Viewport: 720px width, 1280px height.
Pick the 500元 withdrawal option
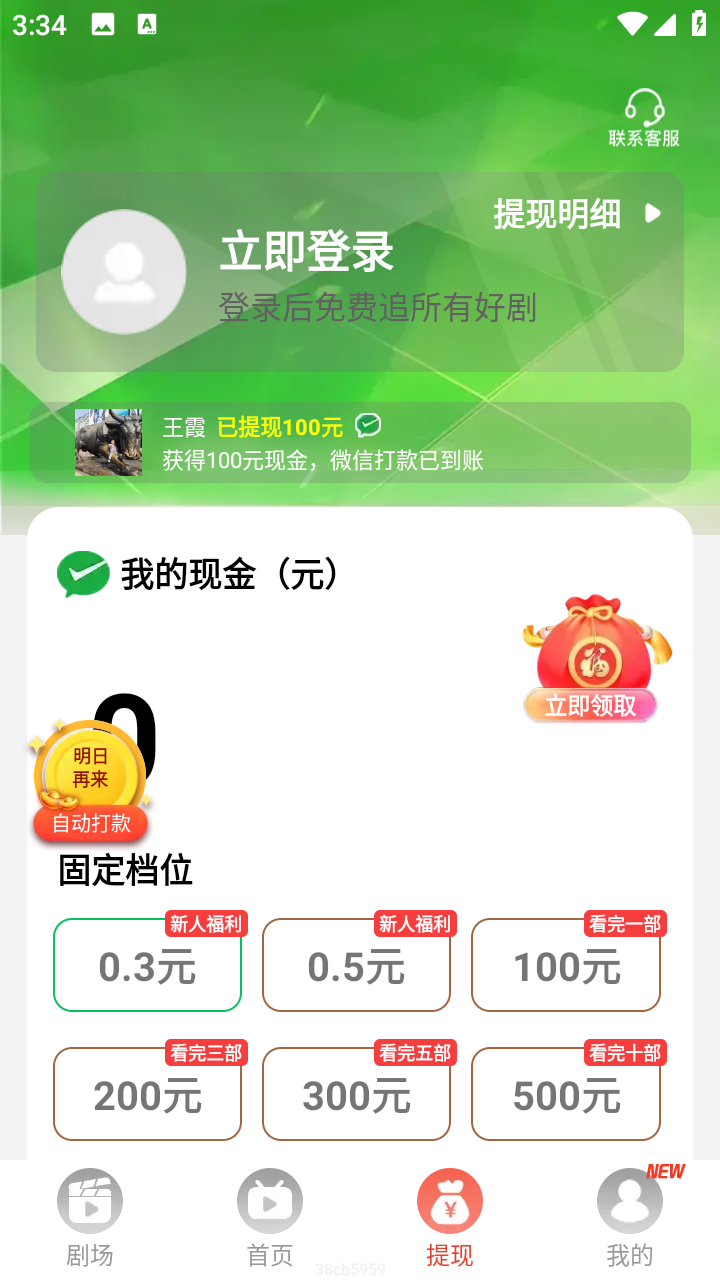point(566,1095)
